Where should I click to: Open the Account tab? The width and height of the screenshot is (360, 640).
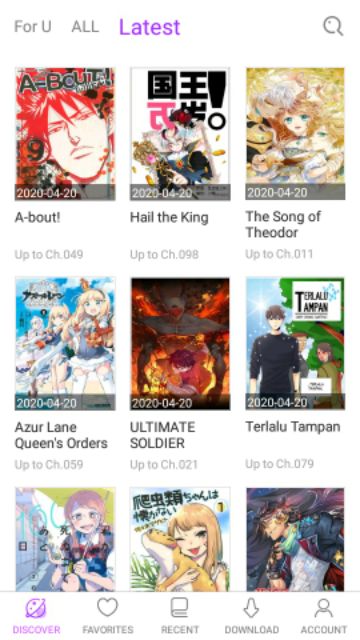[324, 616]
